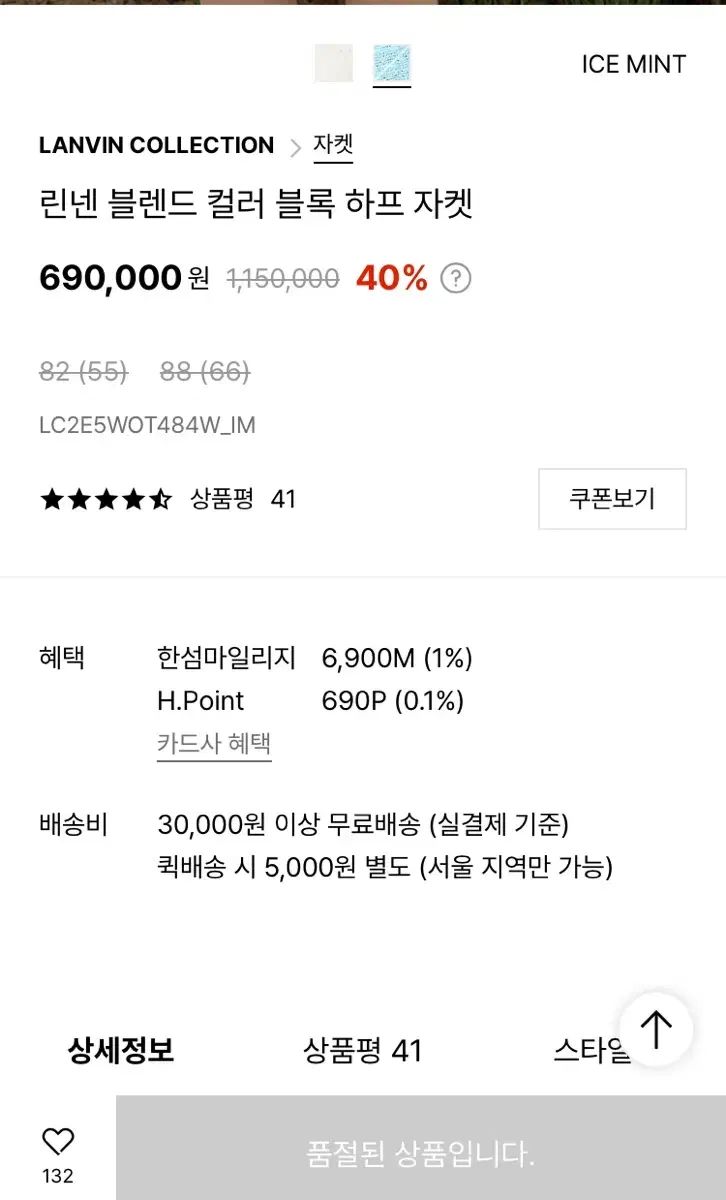Image resolution: width=726 pixels, height=1200 pixels.
Task: Select the 상세정보 details tab
Action: point(119,1051)
